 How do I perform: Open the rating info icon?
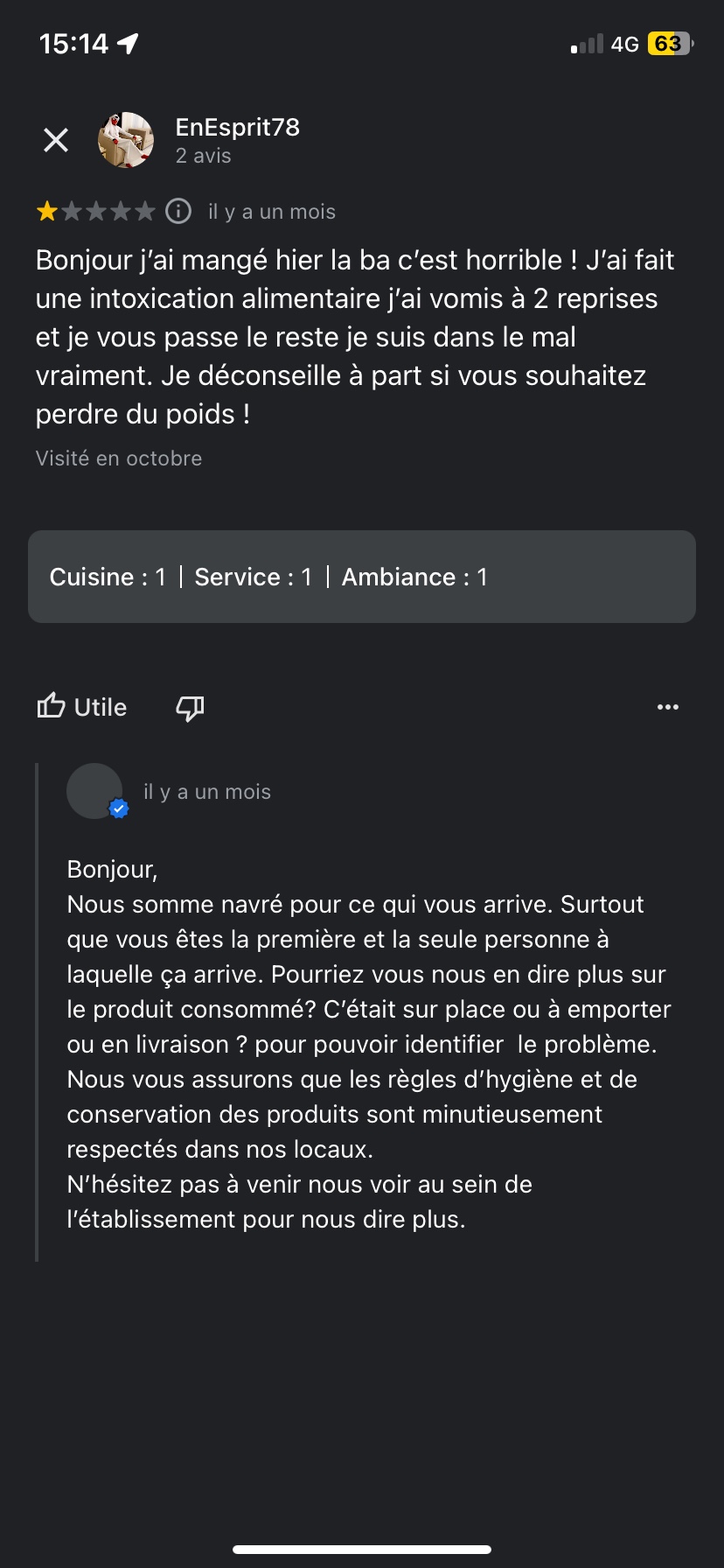coord(178,212)
